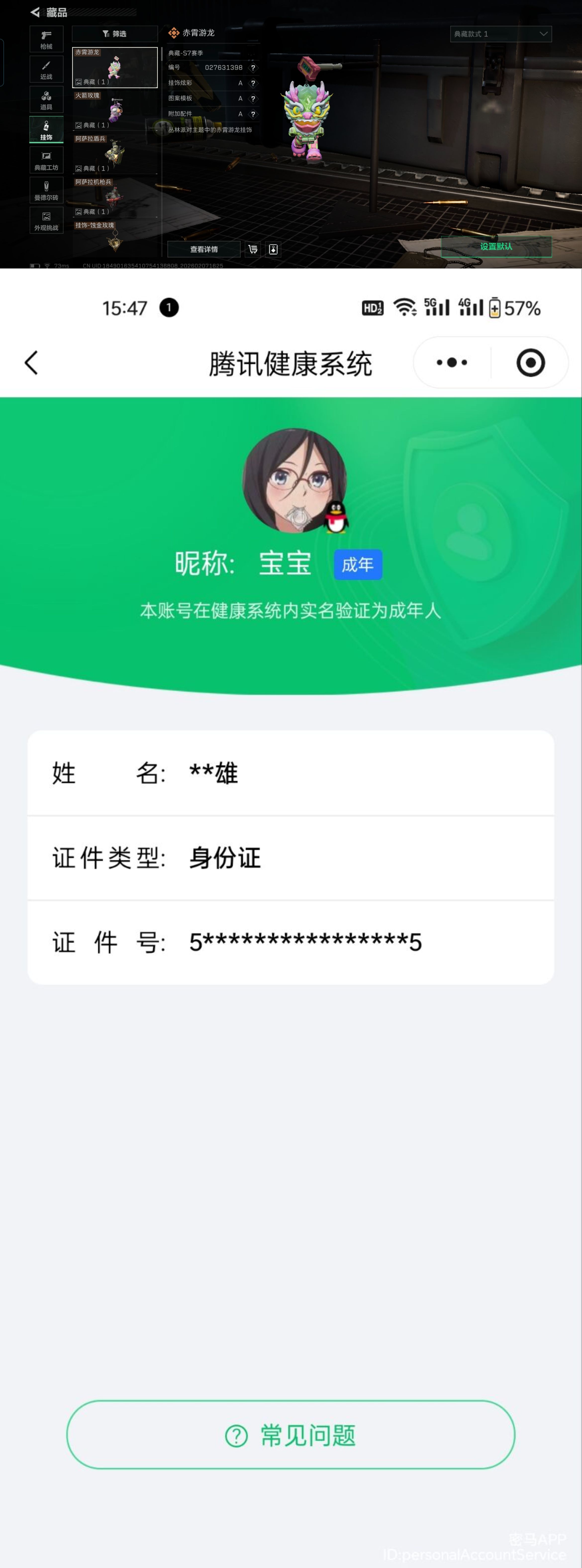This screenshot has width=582, height=1568.
Task: Select the 枪械 firearms category icon
Action: point(46,39)
